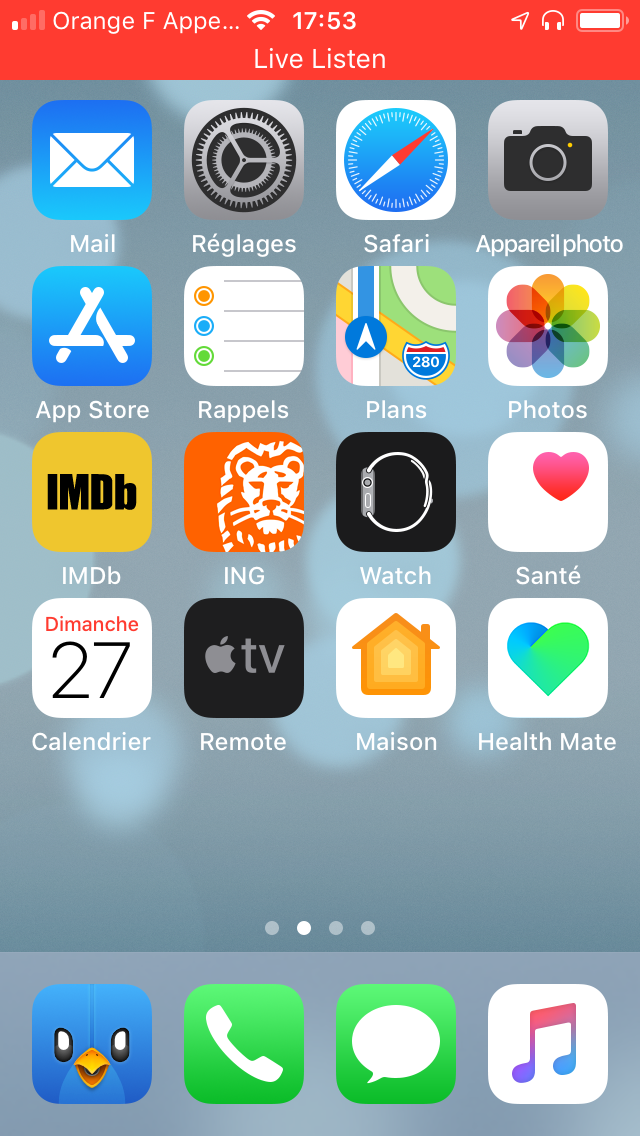
Task: Open Messages from the dock
Action: pyautogui.click(x=396, y=1044)
